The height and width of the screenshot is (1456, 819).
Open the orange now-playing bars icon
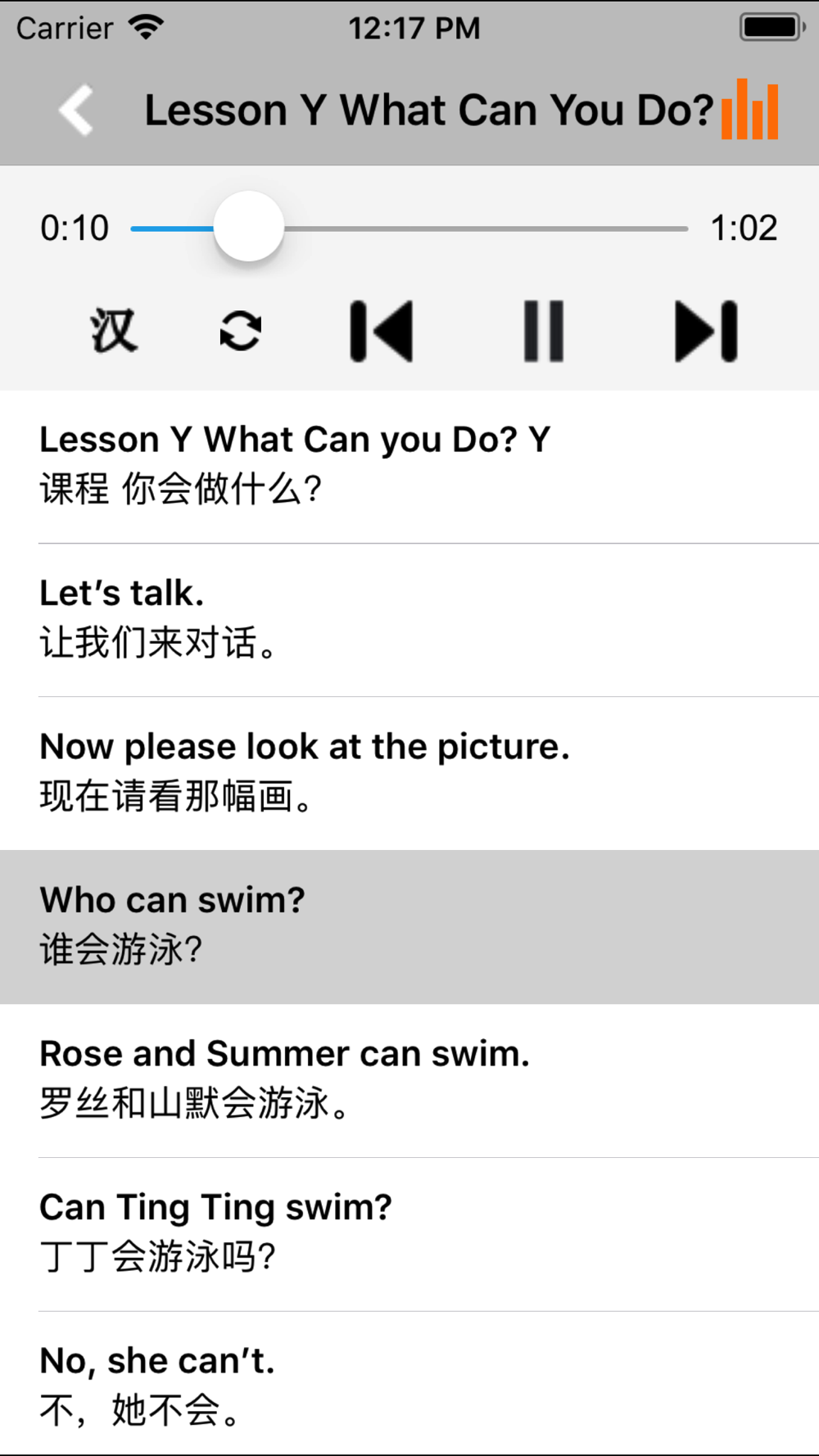[750, 109]
